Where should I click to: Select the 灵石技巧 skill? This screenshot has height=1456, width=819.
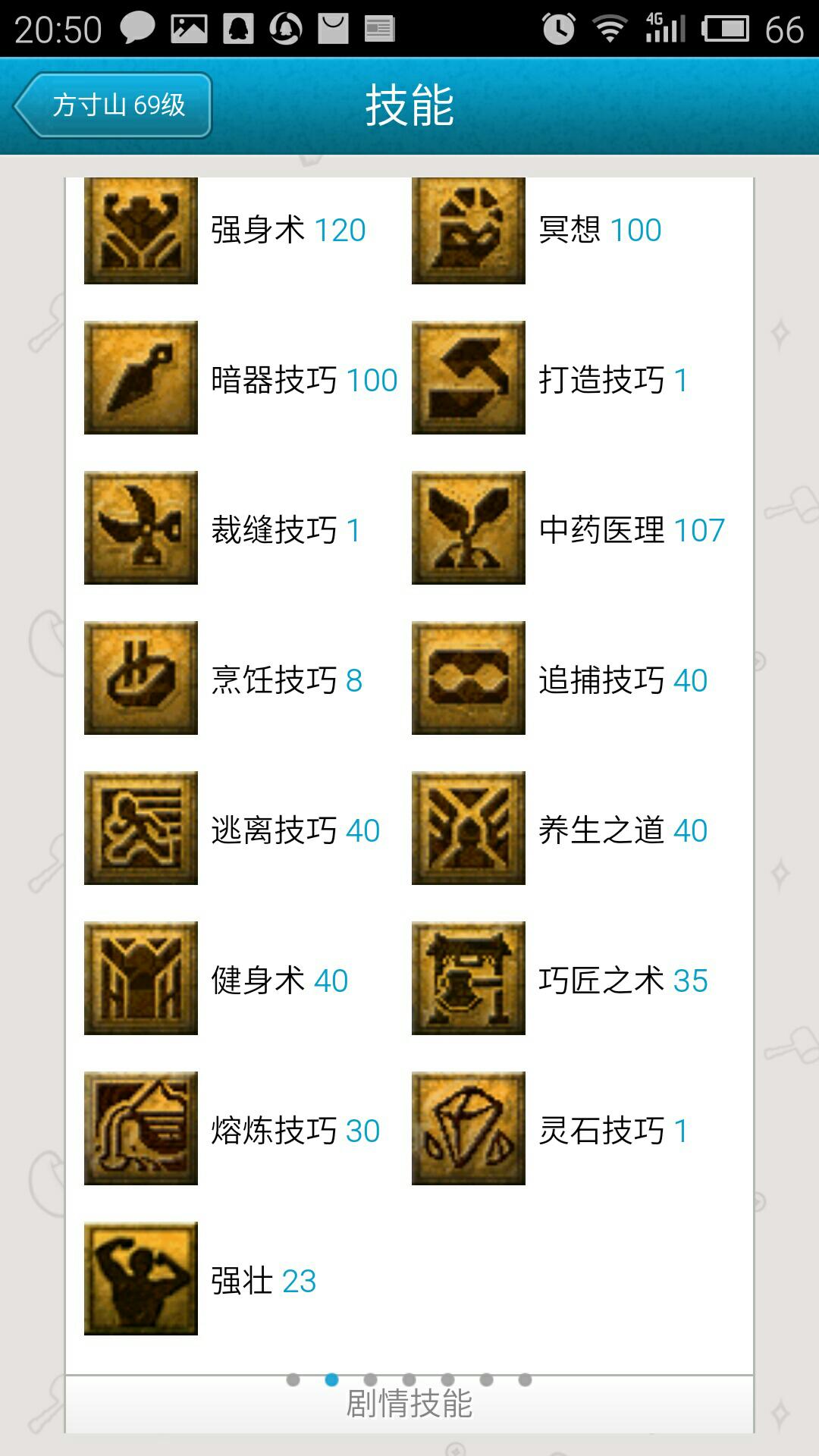(469, 1128)
